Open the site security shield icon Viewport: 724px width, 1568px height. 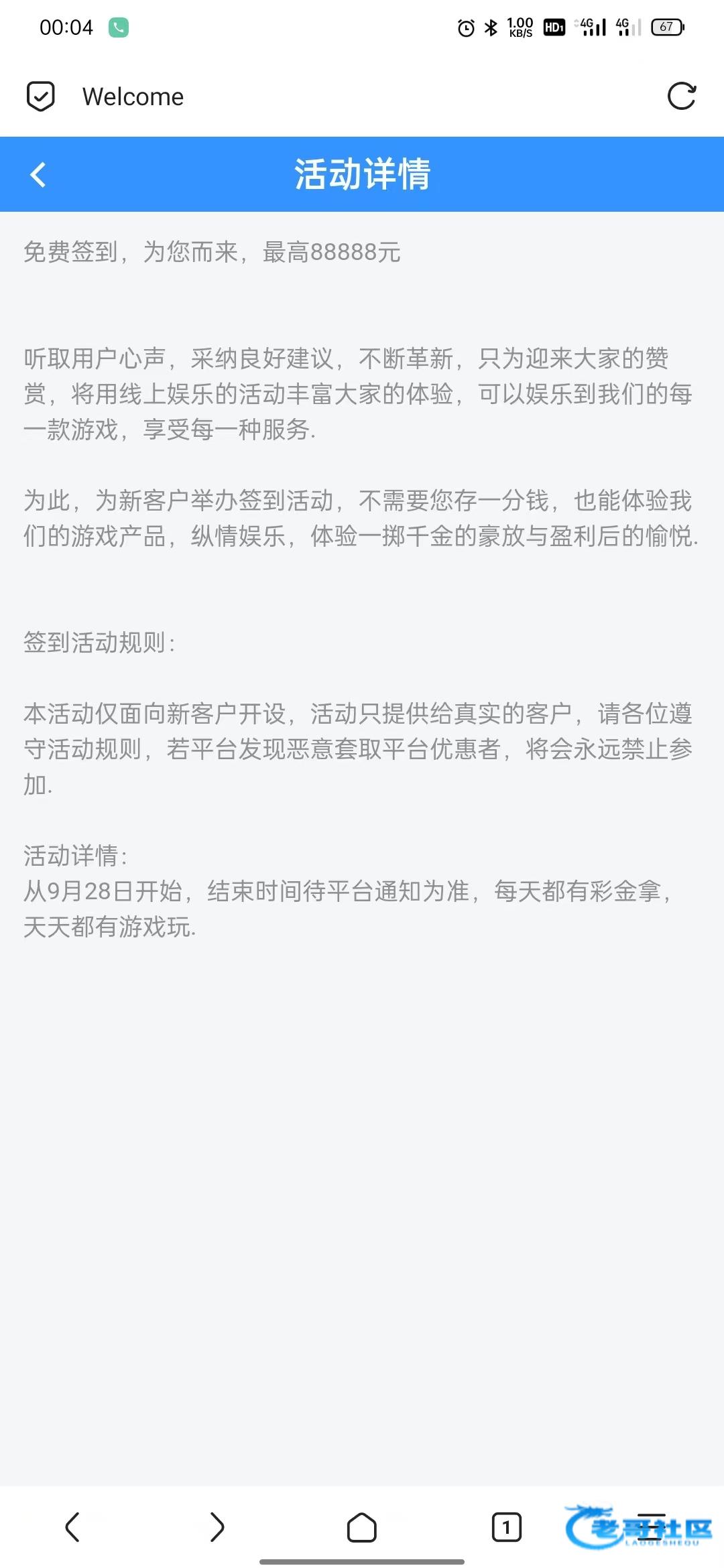[x=41, y=96]
